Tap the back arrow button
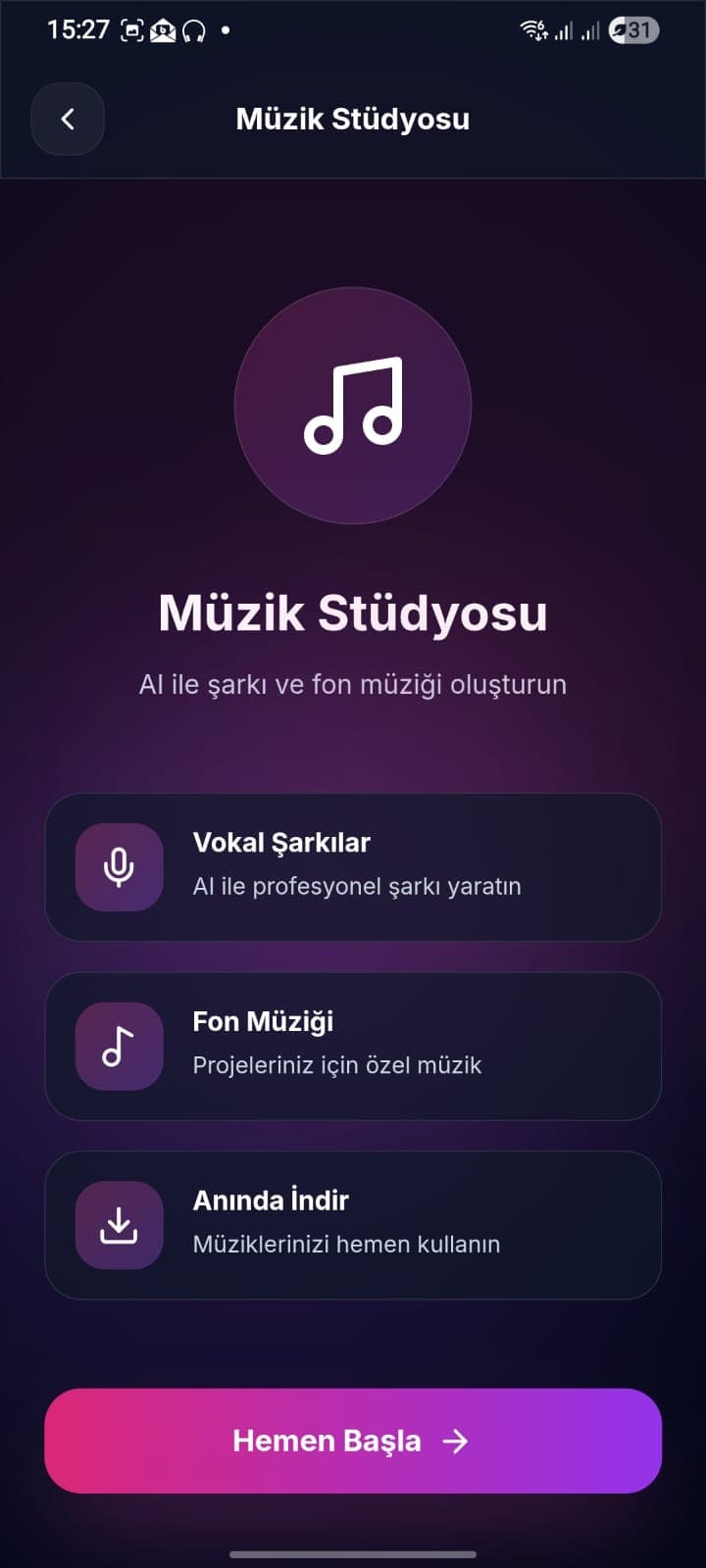Image resolution: width=706 pixels, height=1568 pixels. 67,119
